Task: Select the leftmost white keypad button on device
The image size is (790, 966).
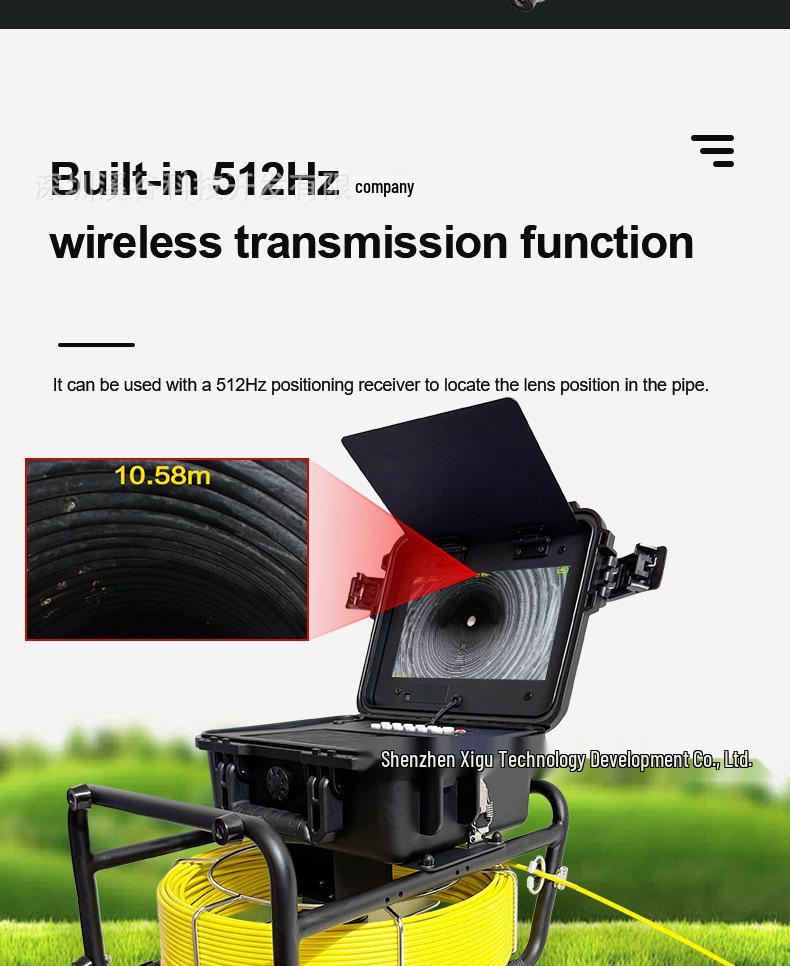Action: tap(375, 725)
